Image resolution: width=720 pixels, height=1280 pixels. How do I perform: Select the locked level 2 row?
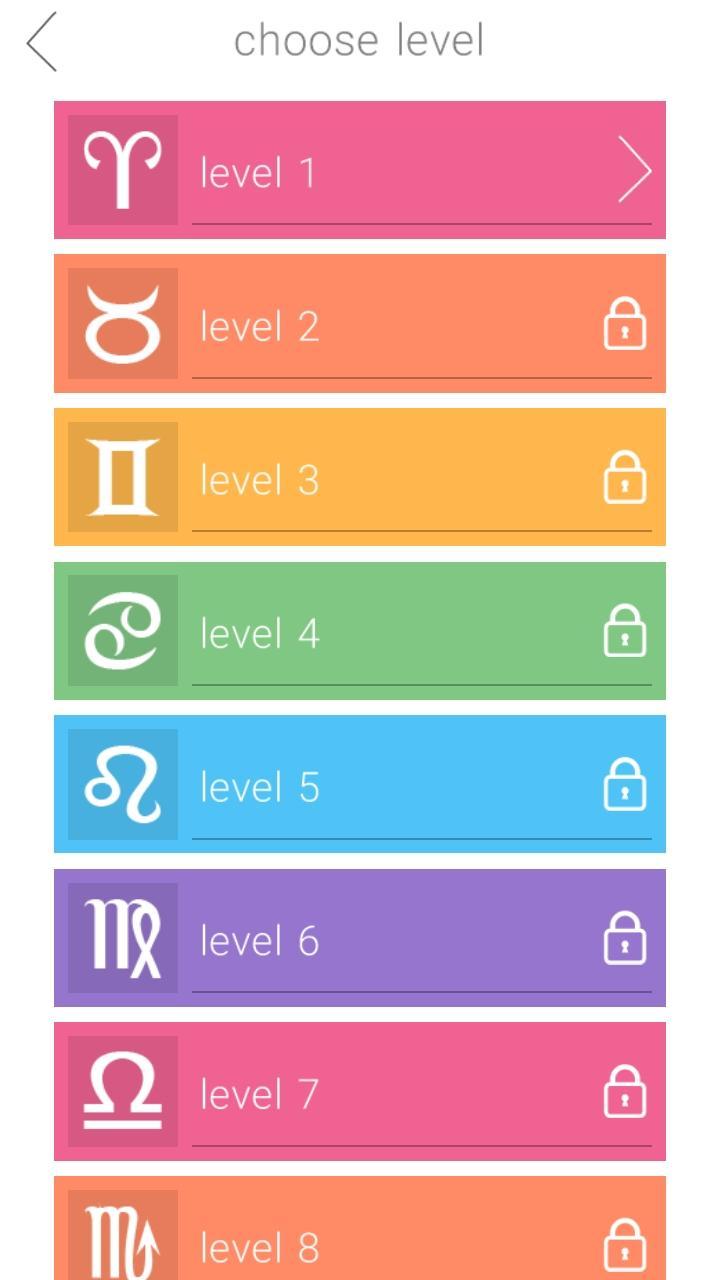pyautogui.click(x=360, y=324)
